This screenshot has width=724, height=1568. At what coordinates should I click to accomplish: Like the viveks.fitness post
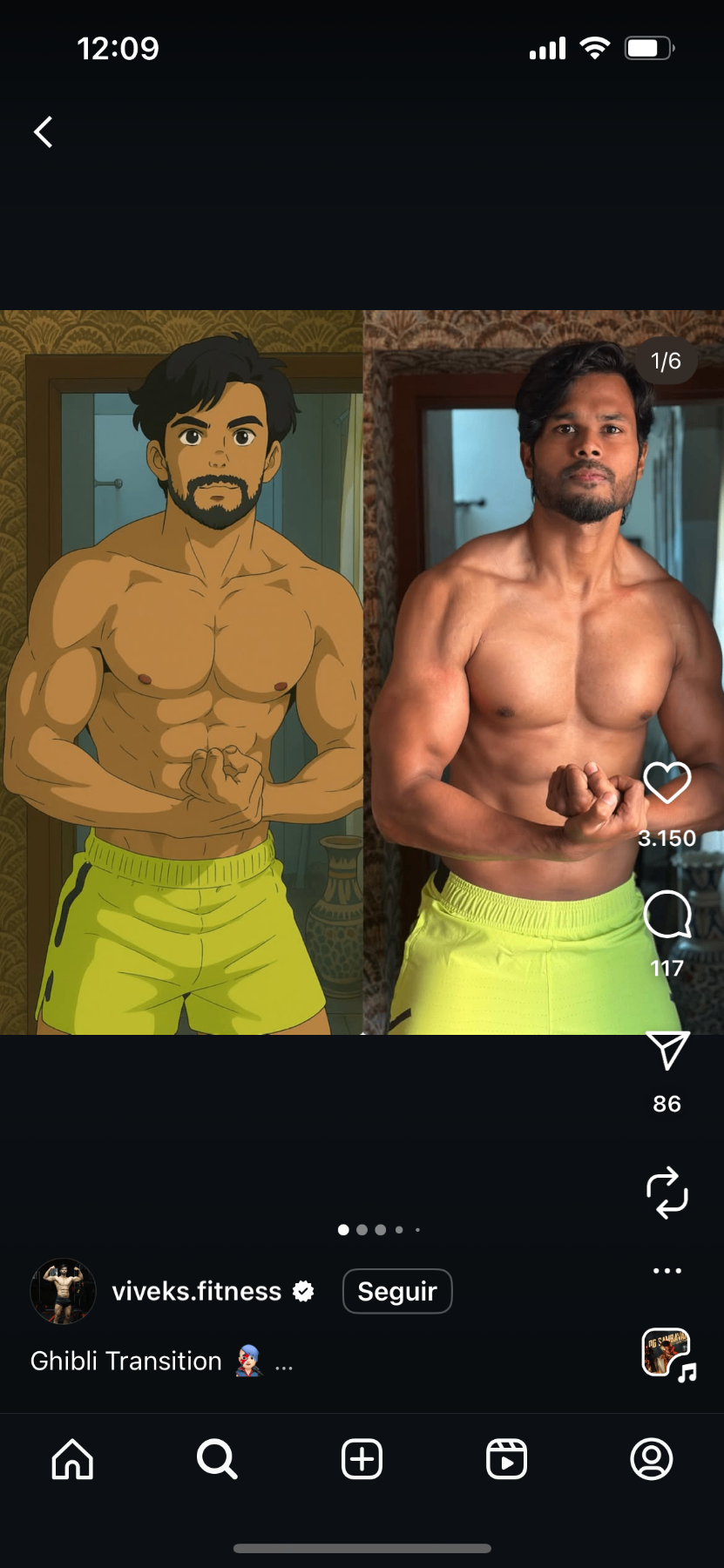click(x=666, y=782)
